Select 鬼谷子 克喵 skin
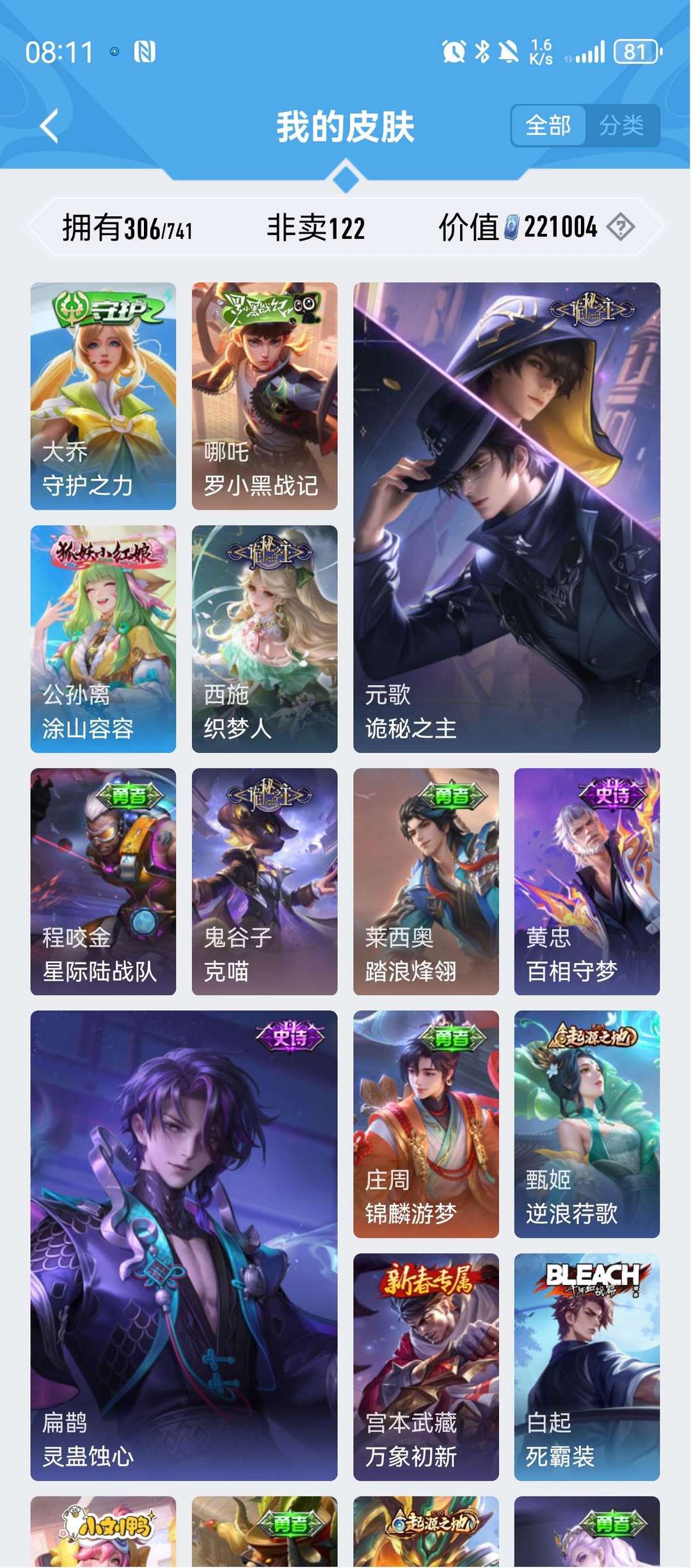The image size is (691, 1568). [264, 881]
